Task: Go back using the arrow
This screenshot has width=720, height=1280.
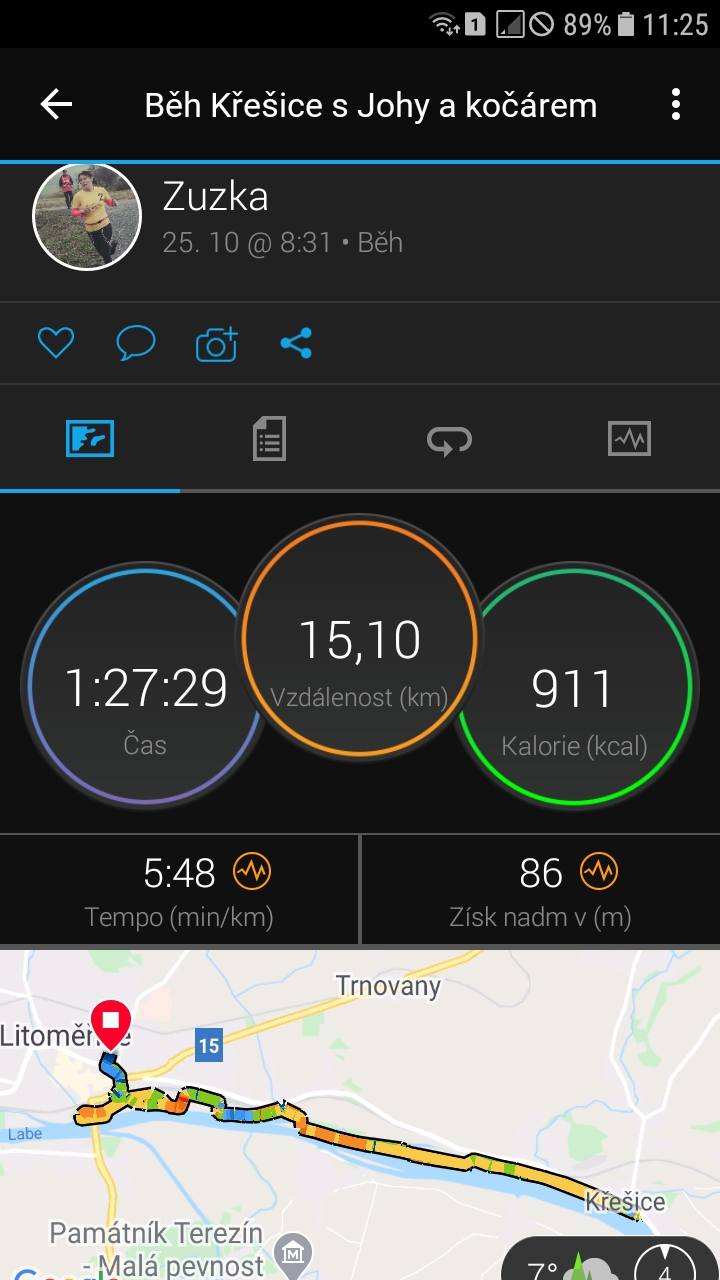Action: pyautogui.click(x=56, y=104)
